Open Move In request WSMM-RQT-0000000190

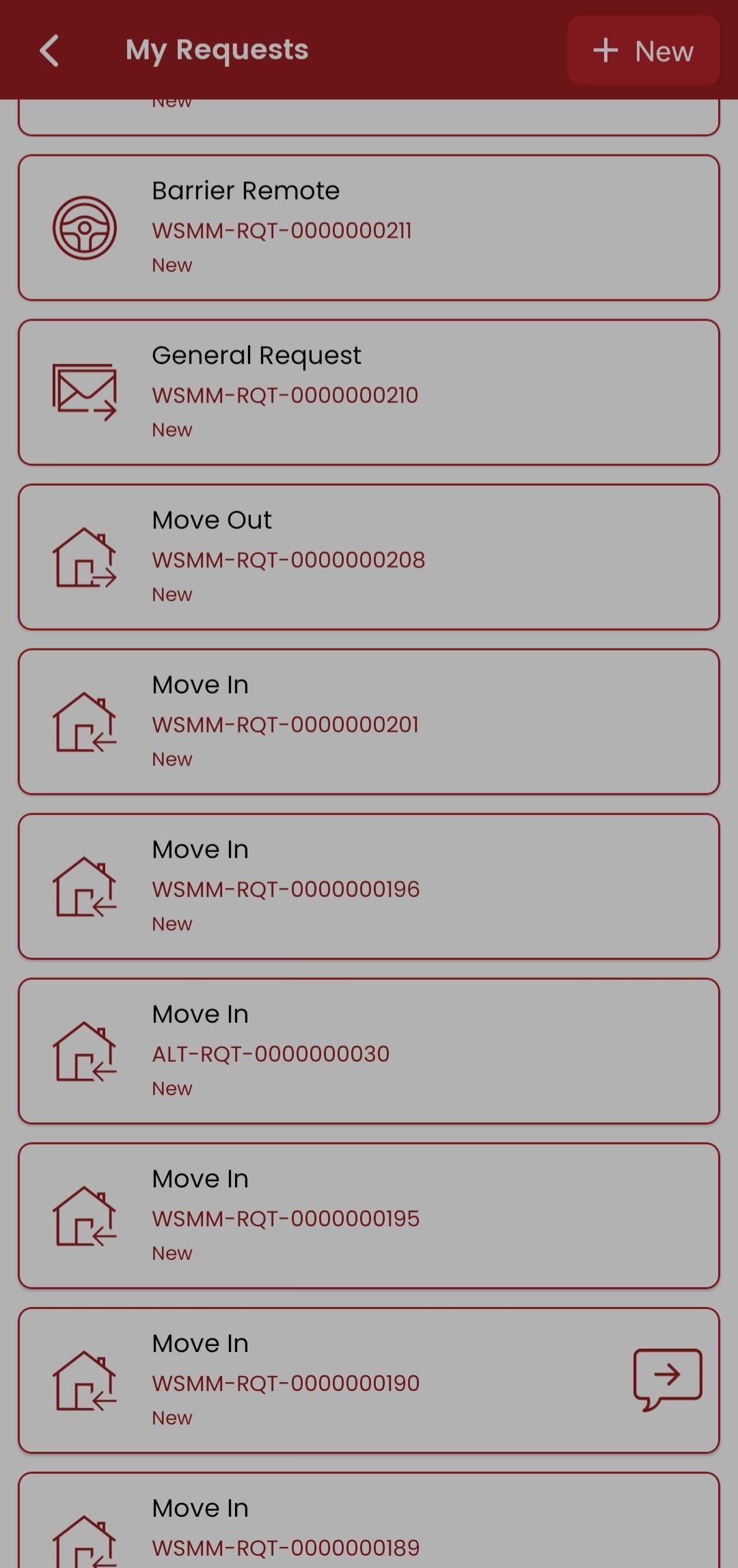tap(342, 1381)
